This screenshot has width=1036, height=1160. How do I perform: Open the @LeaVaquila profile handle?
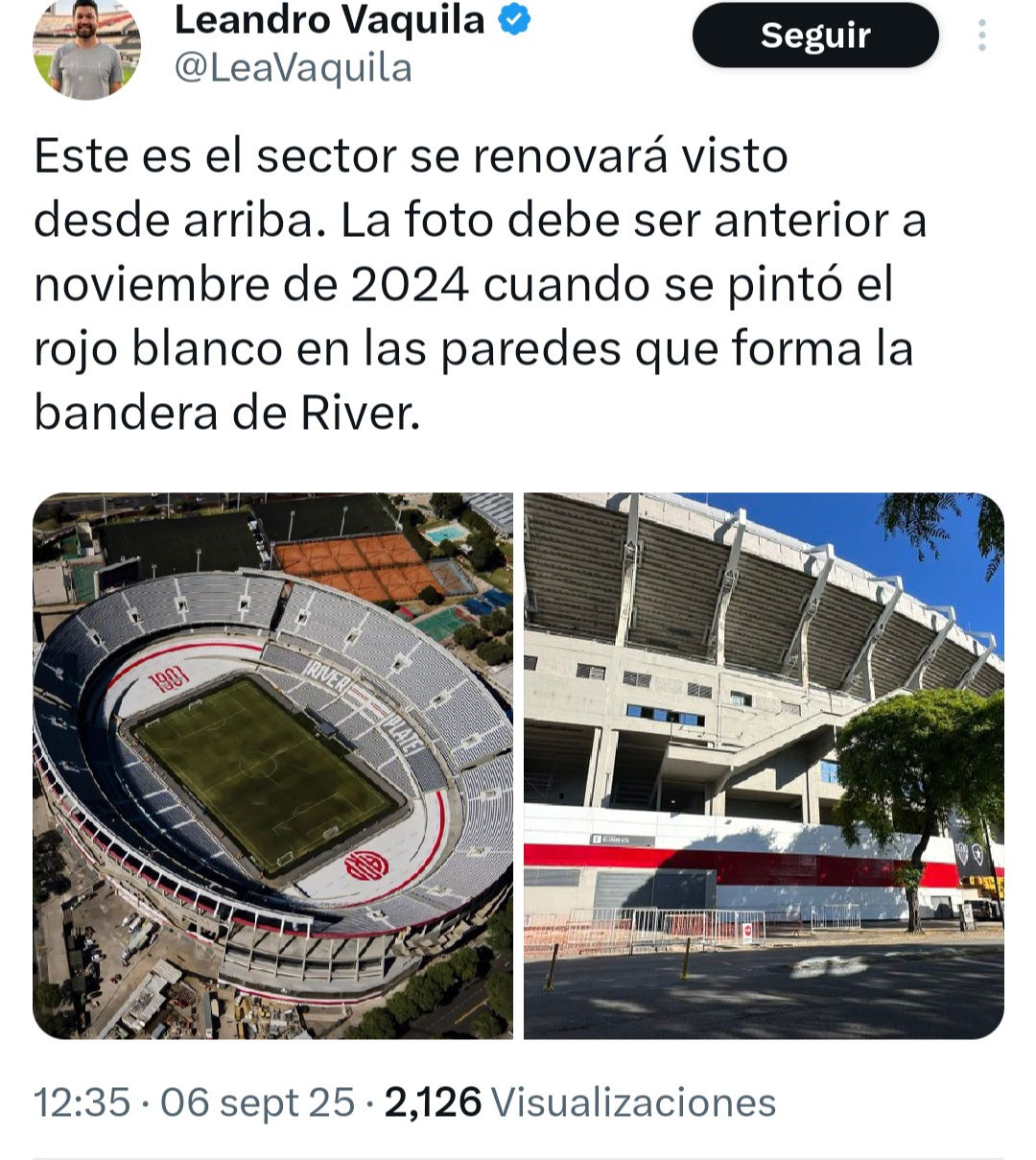point(293,69)
